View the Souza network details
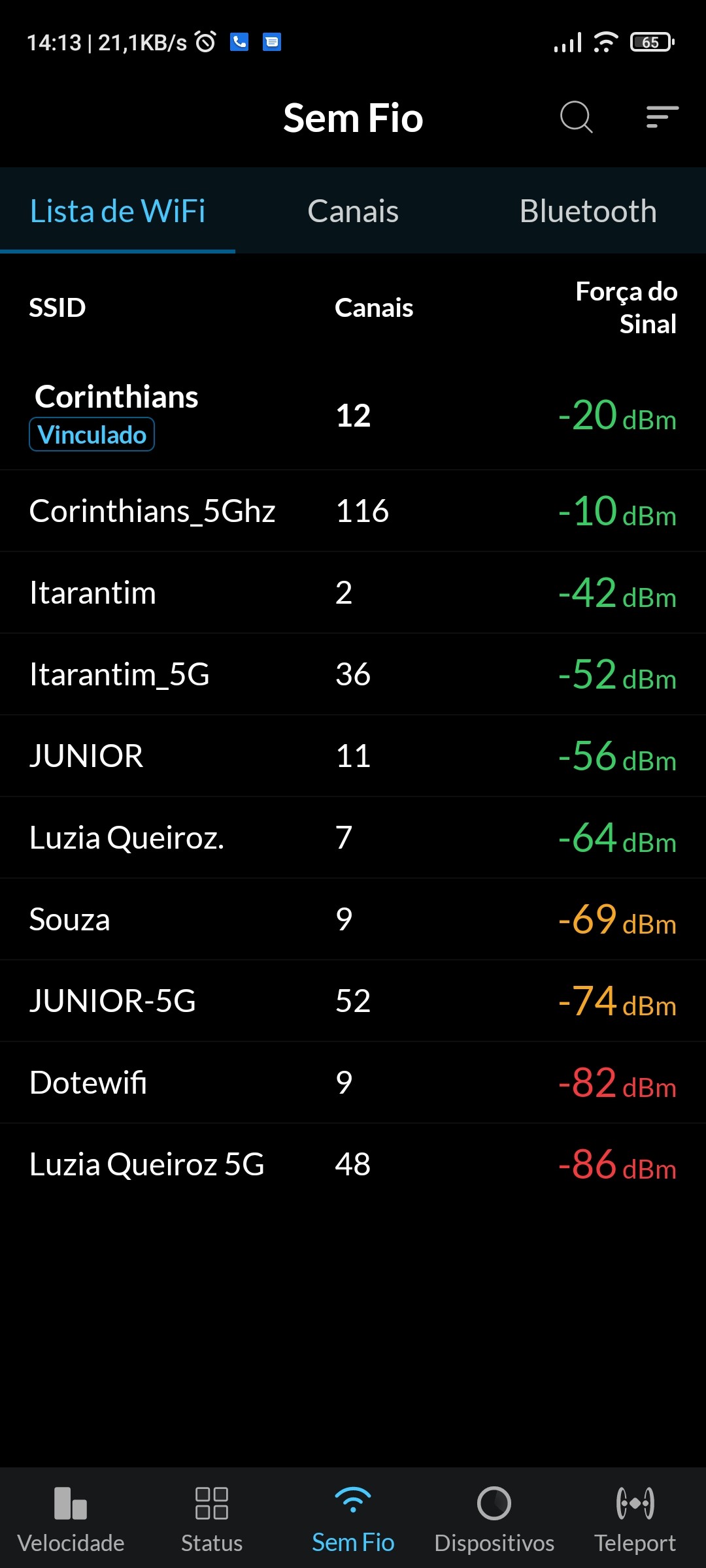The image size is (706, 1568). [x=353, y=919]
